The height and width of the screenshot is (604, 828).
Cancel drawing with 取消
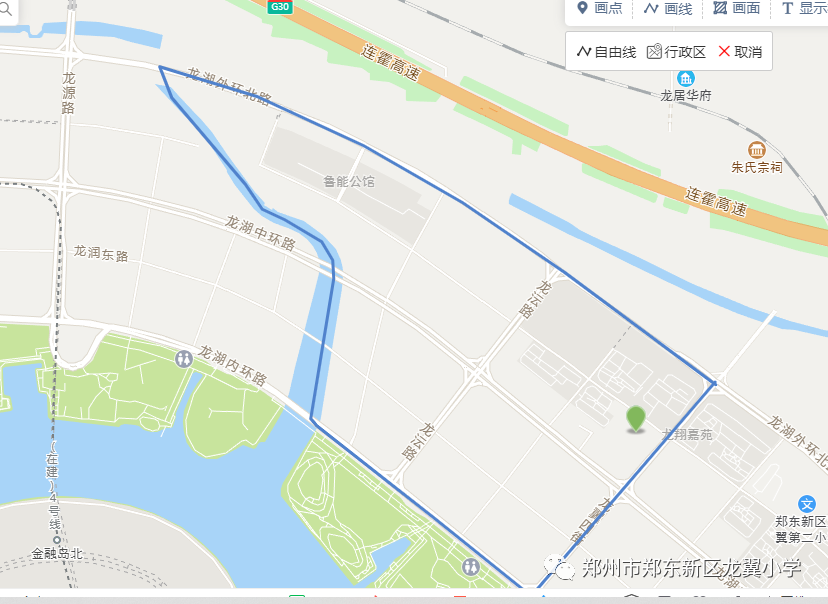739,52
